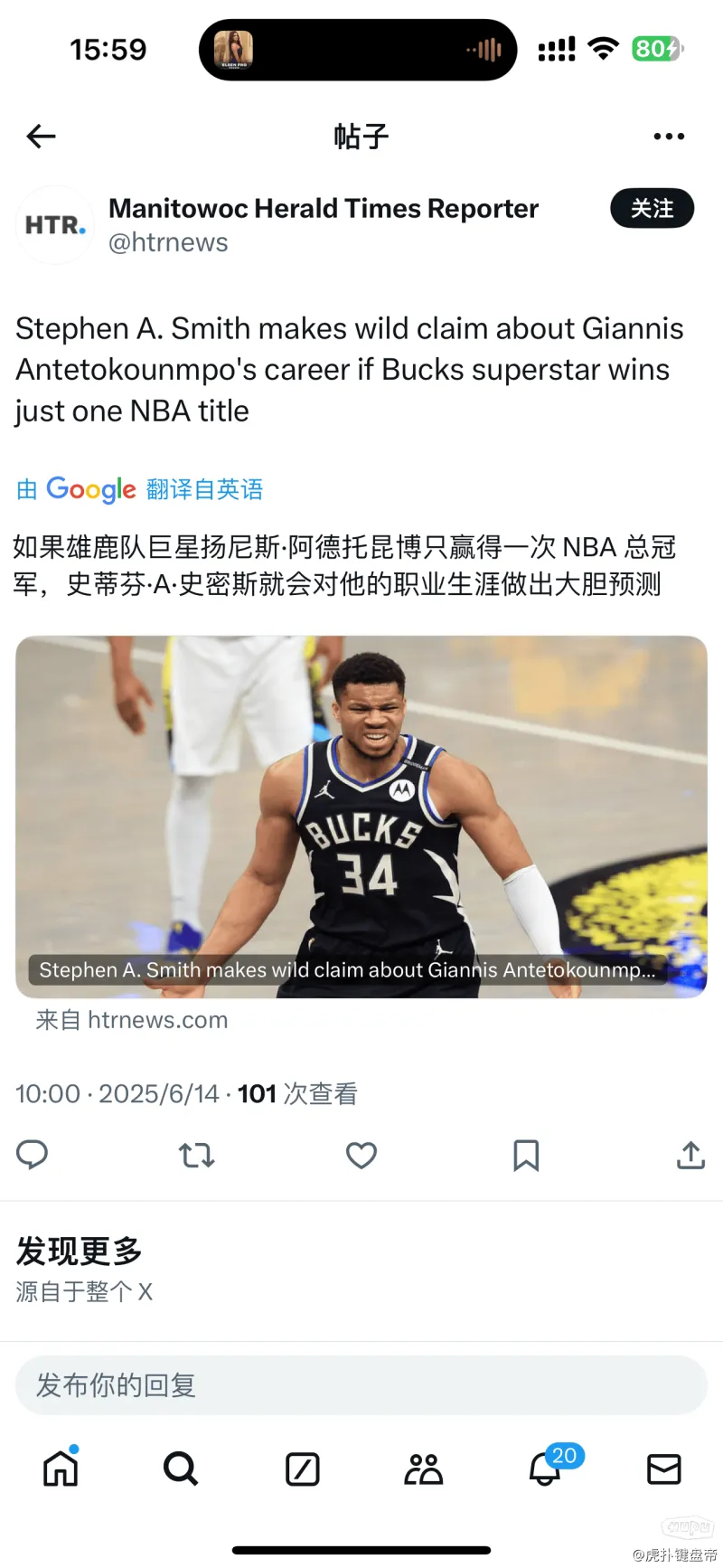Bookmark this post
This screenshot has height=1568, width=723.
click(526, 1155)
